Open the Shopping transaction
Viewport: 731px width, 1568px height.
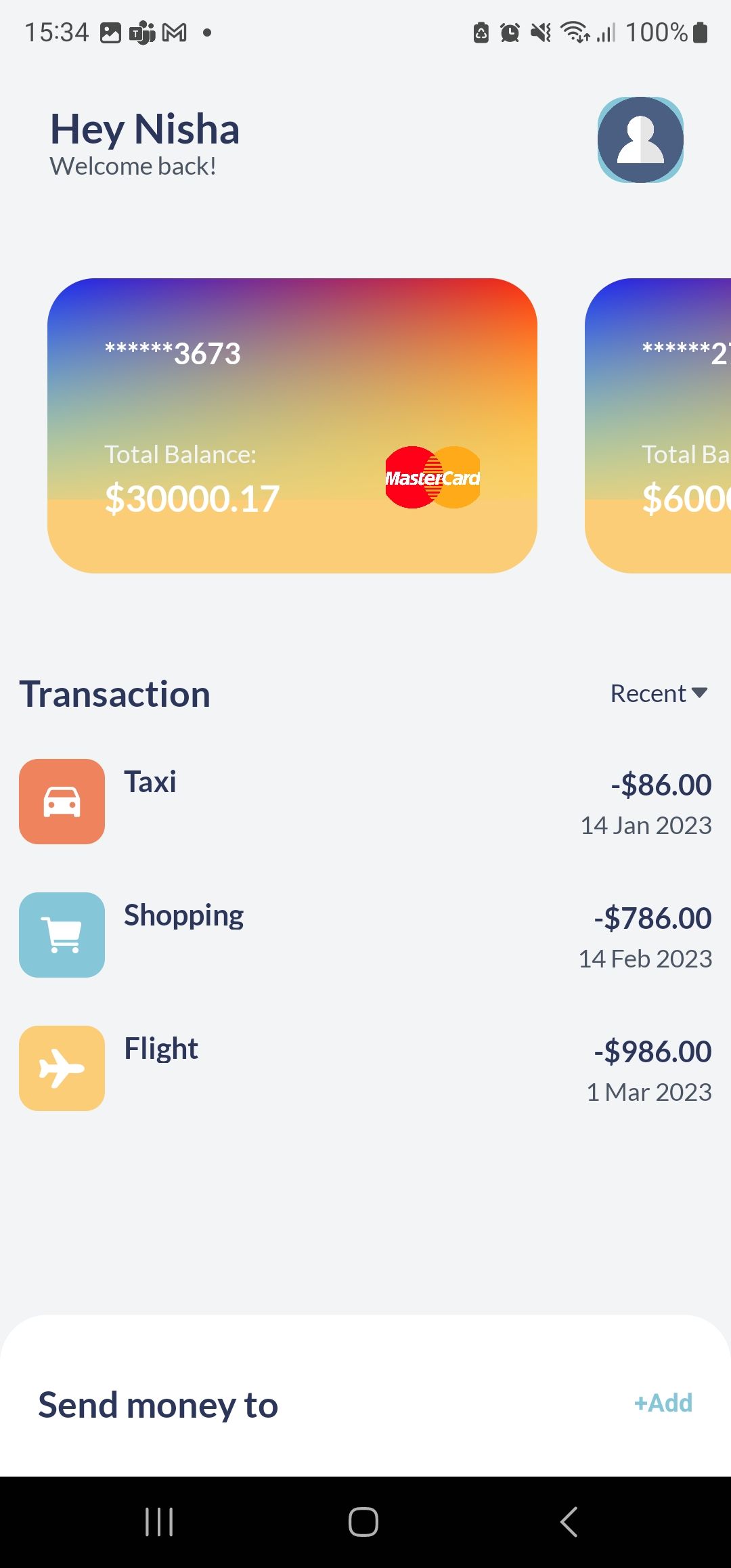coord(365,935)
